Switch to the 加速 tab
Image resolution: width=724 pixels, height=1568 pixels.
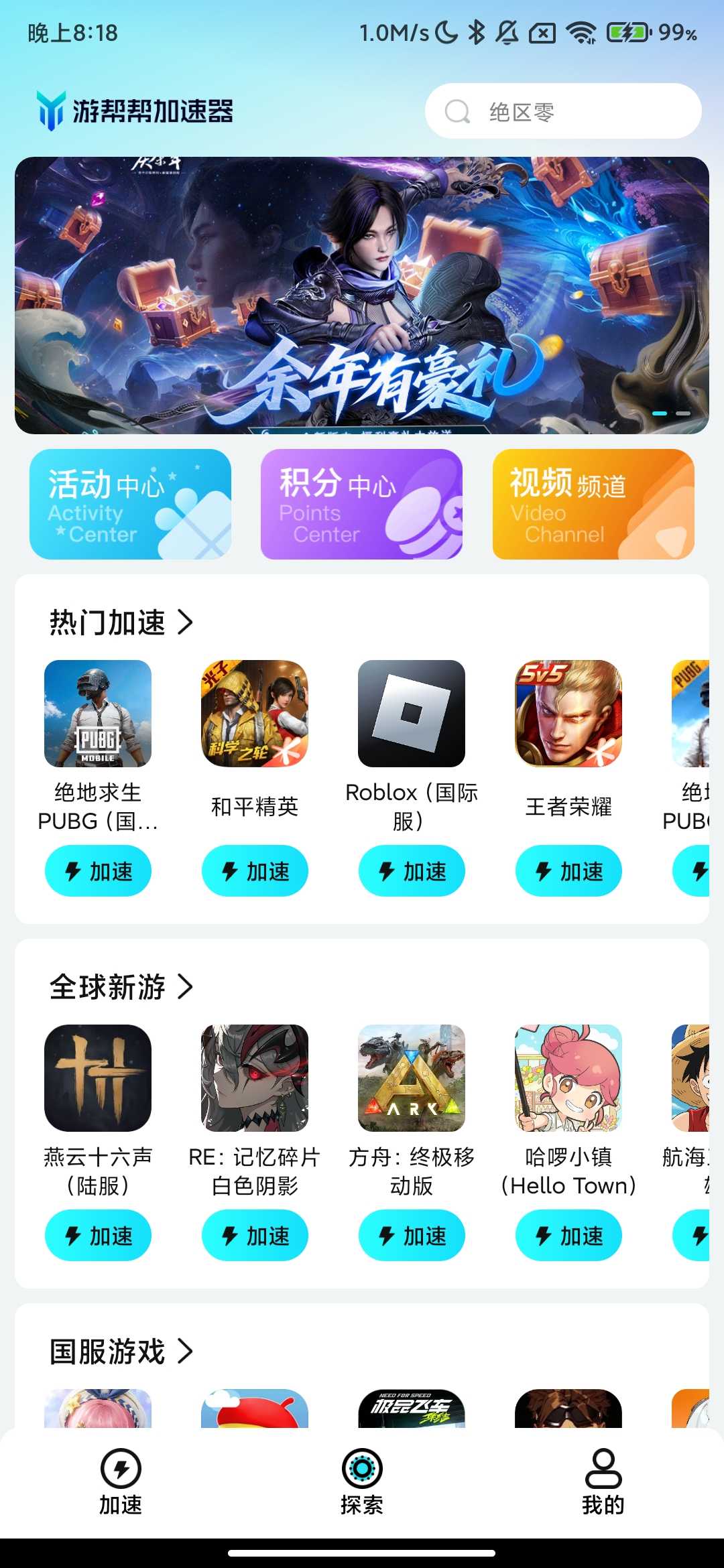121,1482
